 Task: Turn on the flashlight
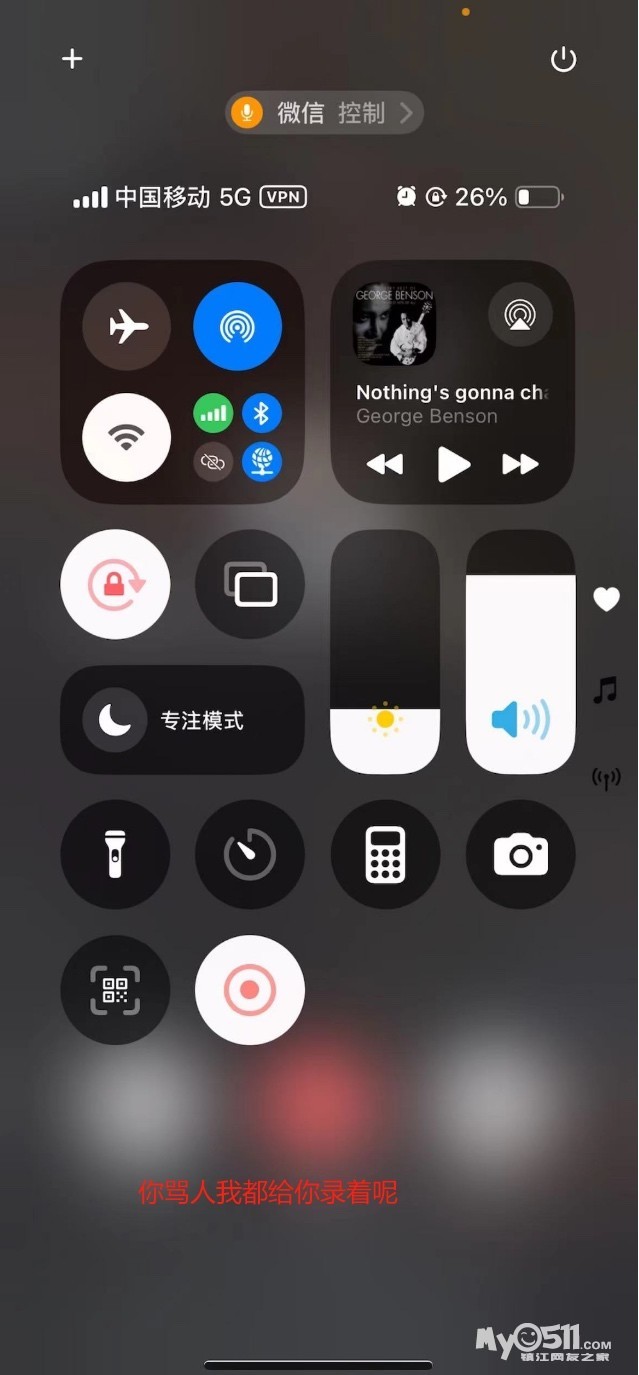[116, 855]
